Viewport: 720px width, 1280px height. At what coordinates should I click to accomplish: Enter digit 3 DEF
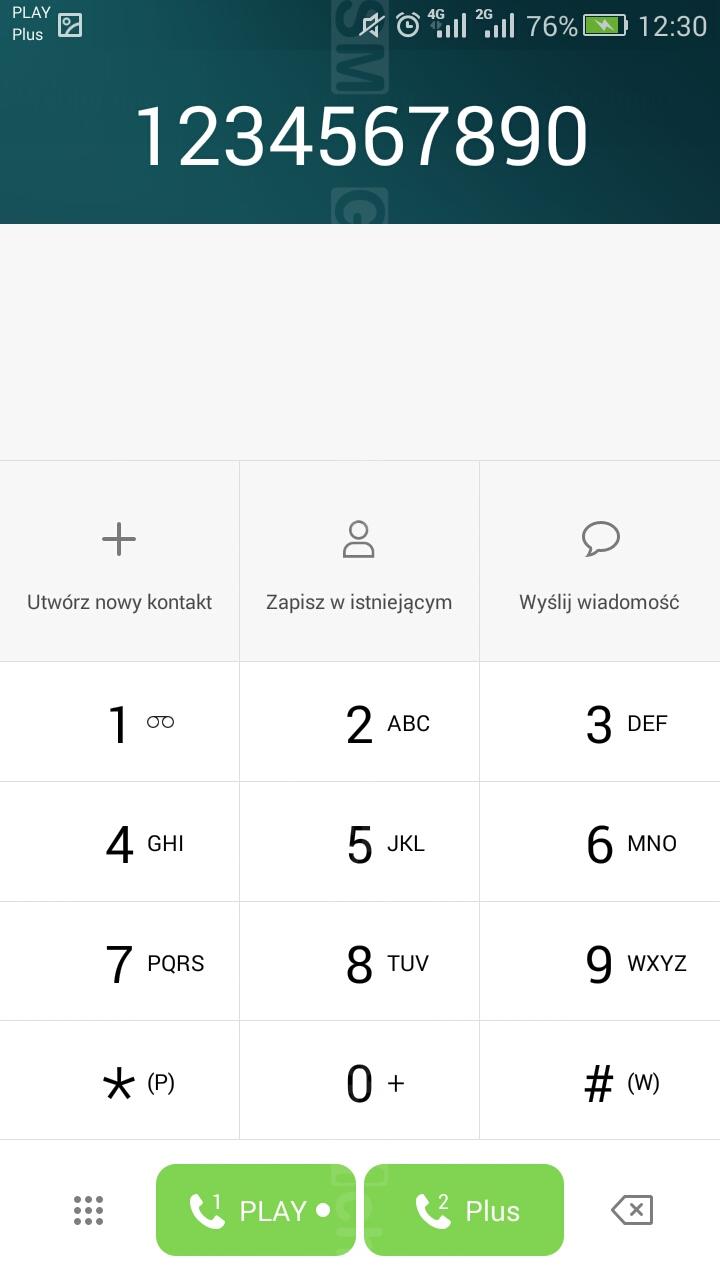[600, 722]
